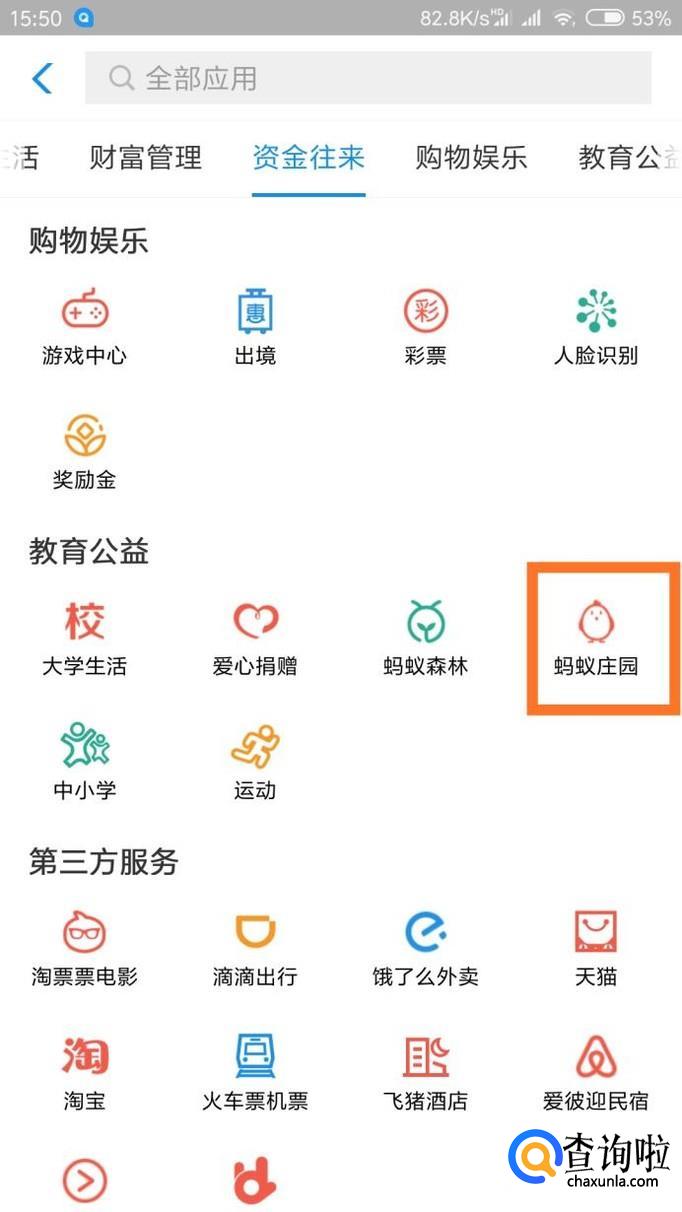Switch to the 财富管理 tab

tap(146, 158)
